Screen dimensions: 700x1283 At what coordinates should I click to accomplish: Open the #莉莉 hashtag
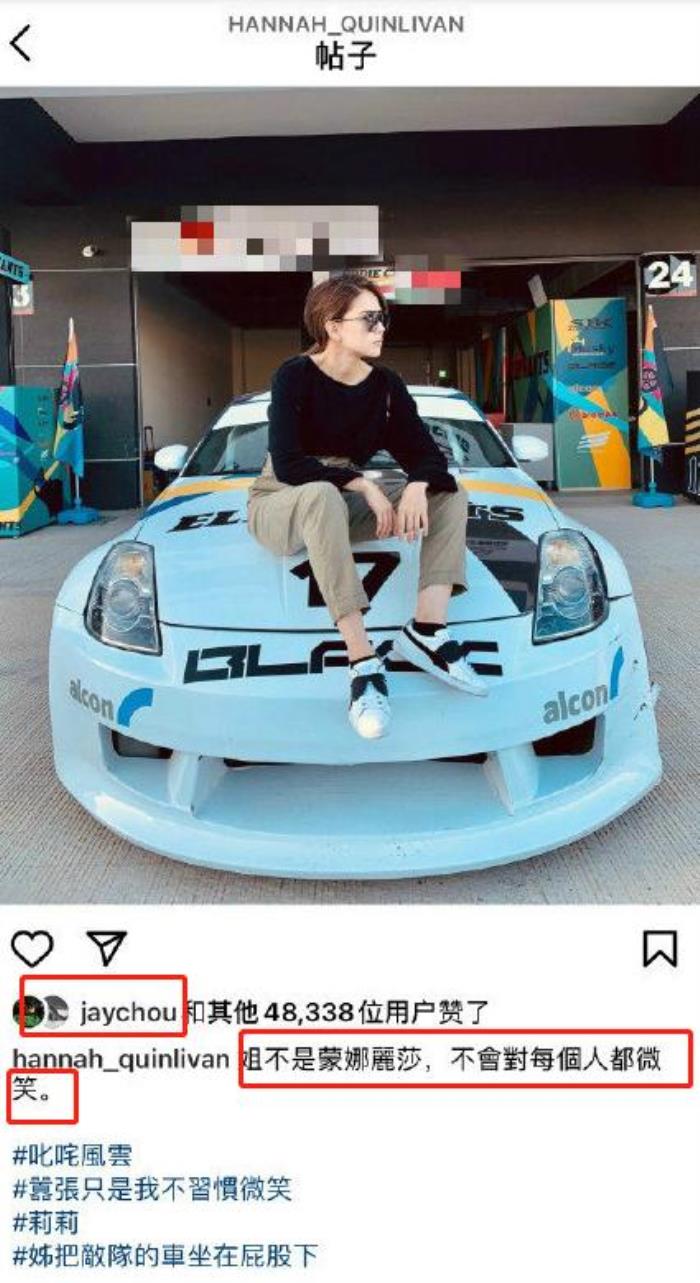[45, 1222]
